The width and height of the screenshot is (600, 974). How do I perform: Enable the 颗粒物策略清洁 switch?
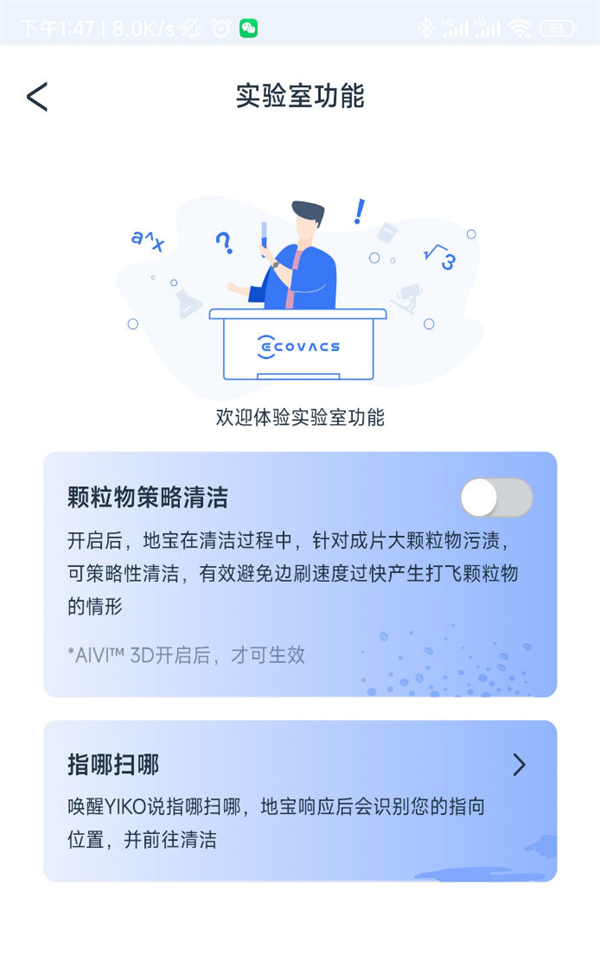point(496,497)
